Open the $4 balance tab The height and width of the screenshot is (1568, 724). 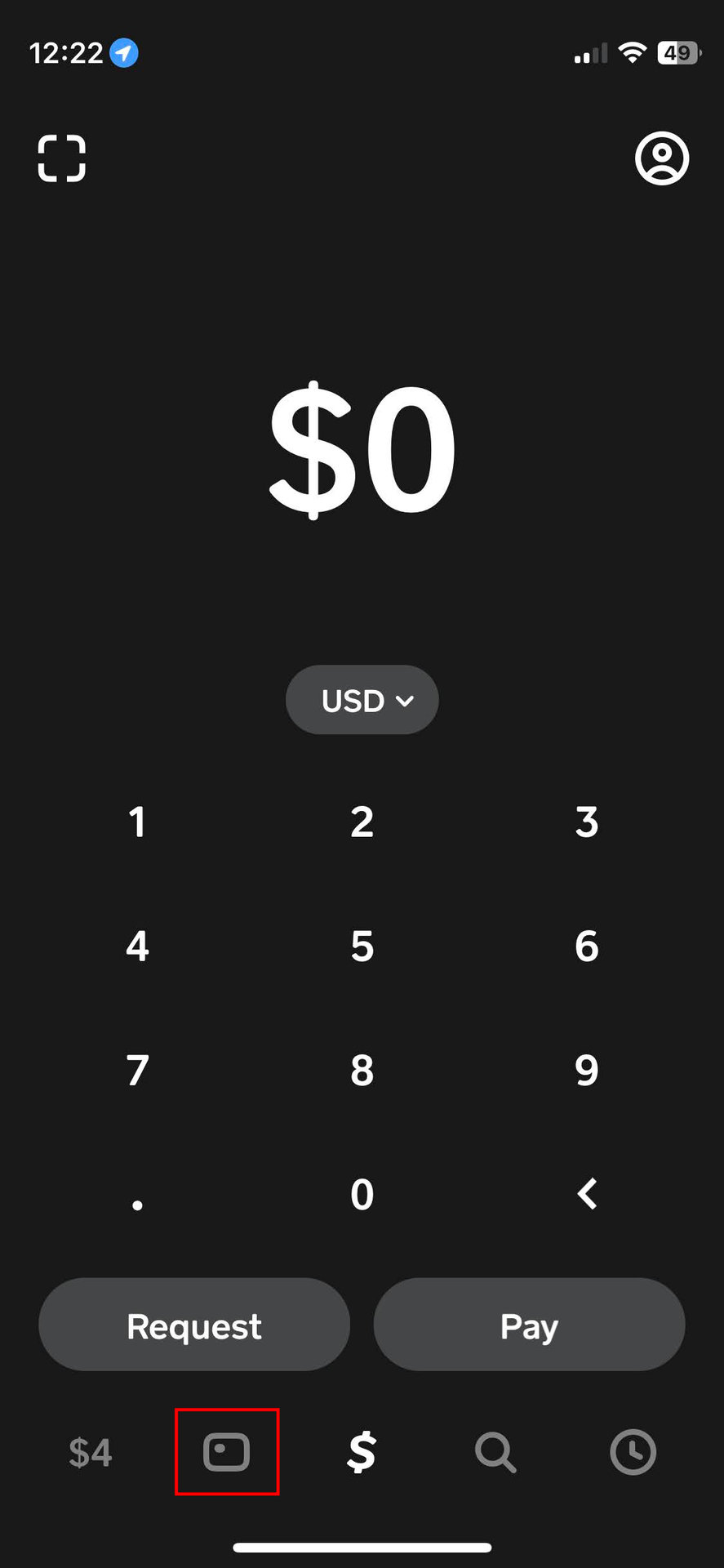(x=90, y=1452)
